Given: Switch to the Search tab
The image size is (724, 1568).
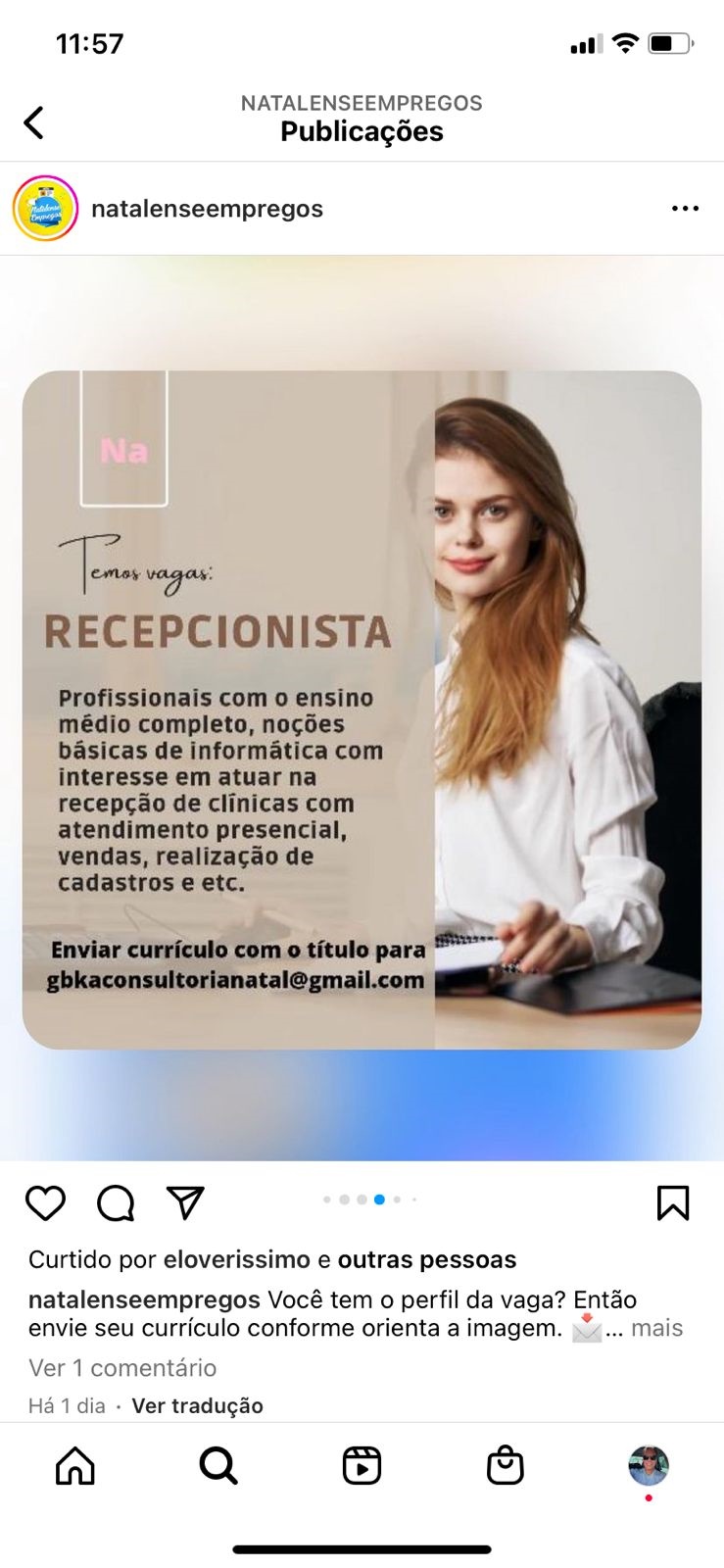Looking at the screenshot, I should tap(218, 1466).
